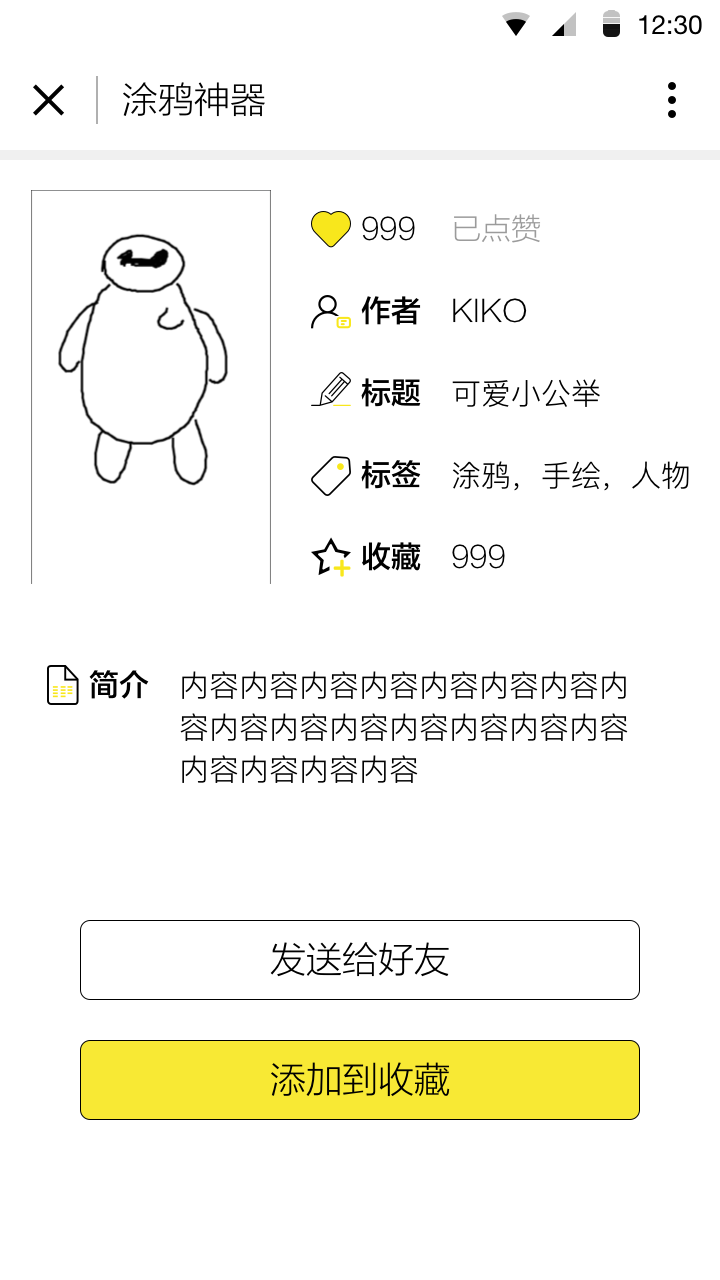This screenshot has height=1280, width=720.
Task: Close the 涂鸦神器 page
Action: pyautogui.click(x=48, y=100)
